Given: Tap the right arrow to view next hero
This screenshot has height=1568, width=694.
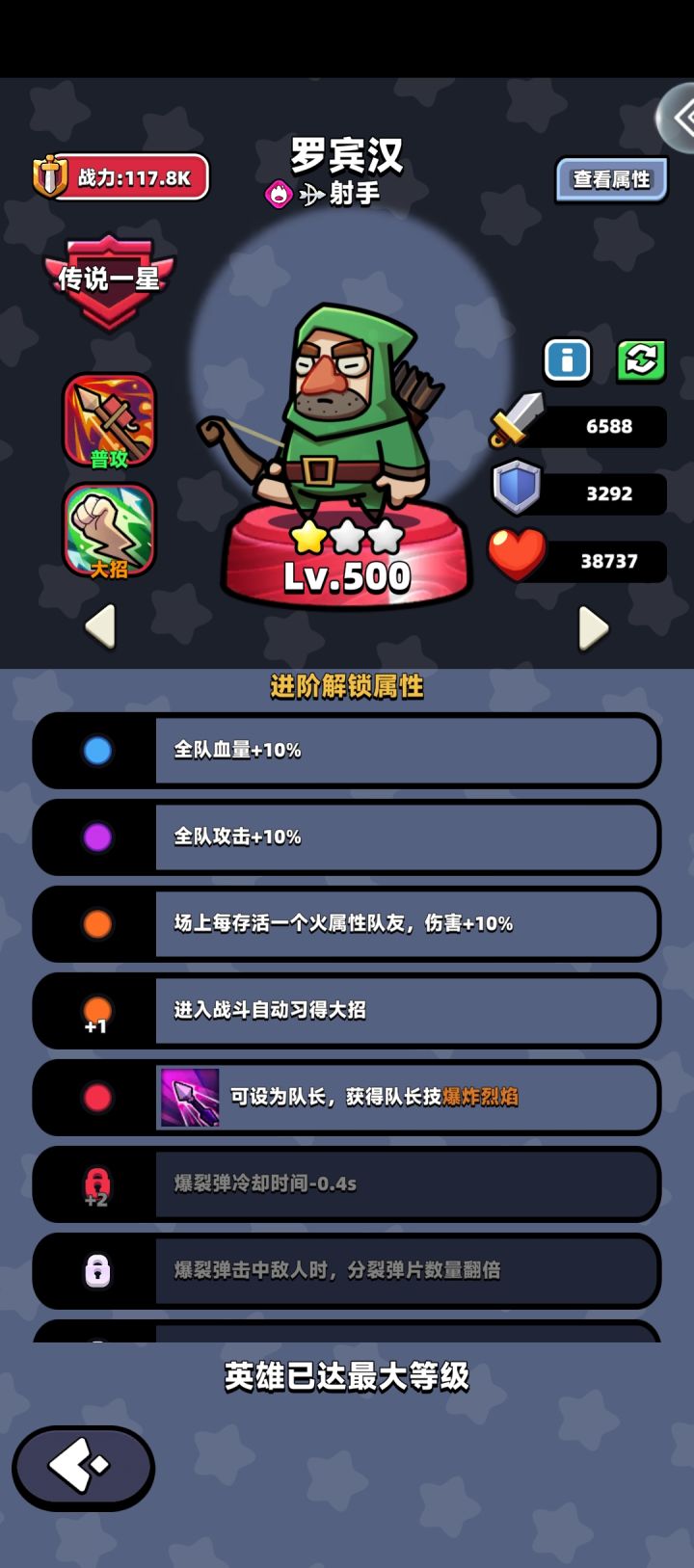Looking at the screenshot, I should (595, 627).
